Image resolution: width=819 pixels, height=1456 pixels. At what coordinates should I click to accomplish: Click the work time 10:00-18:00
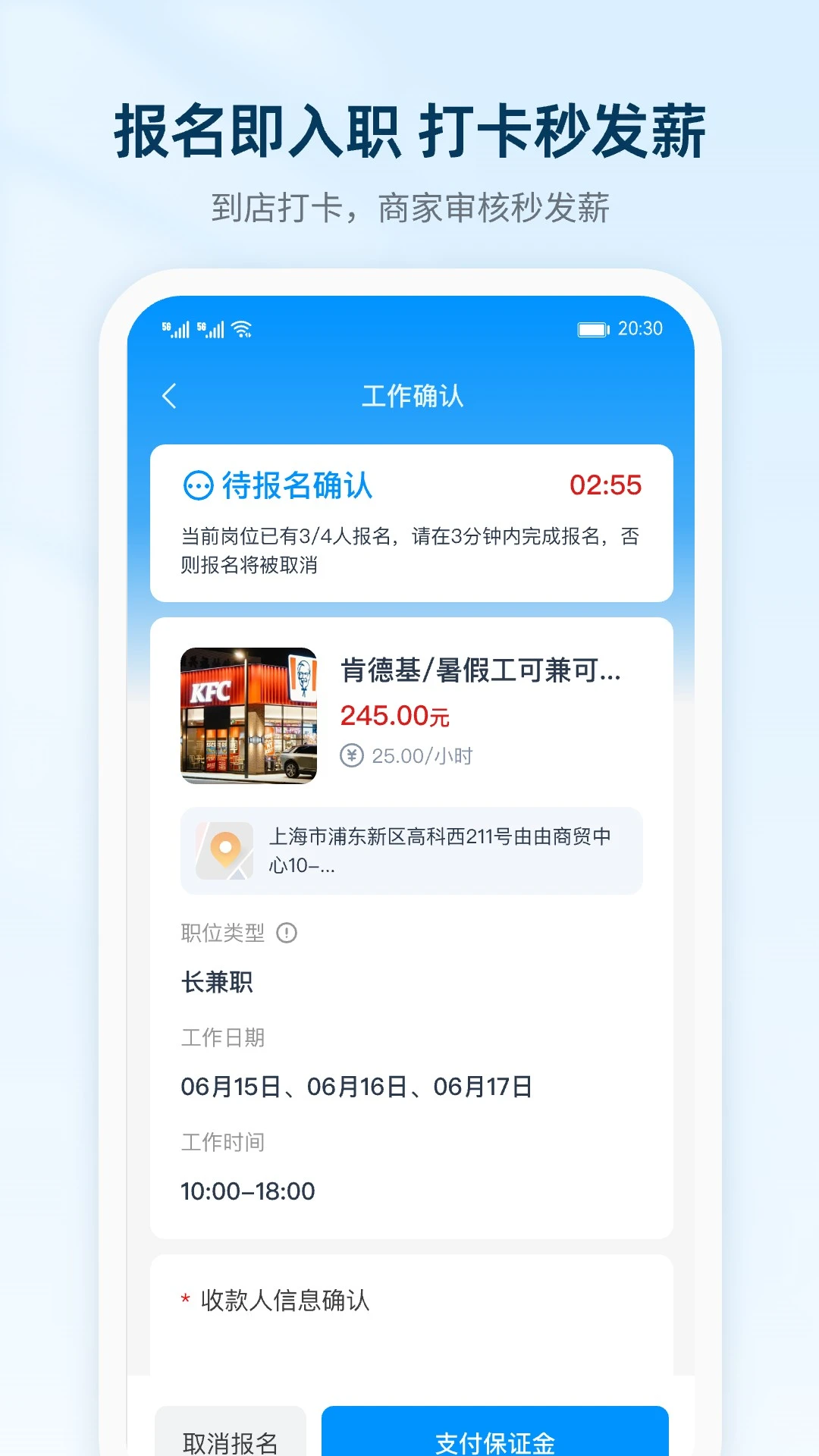tap(246, 1191)
